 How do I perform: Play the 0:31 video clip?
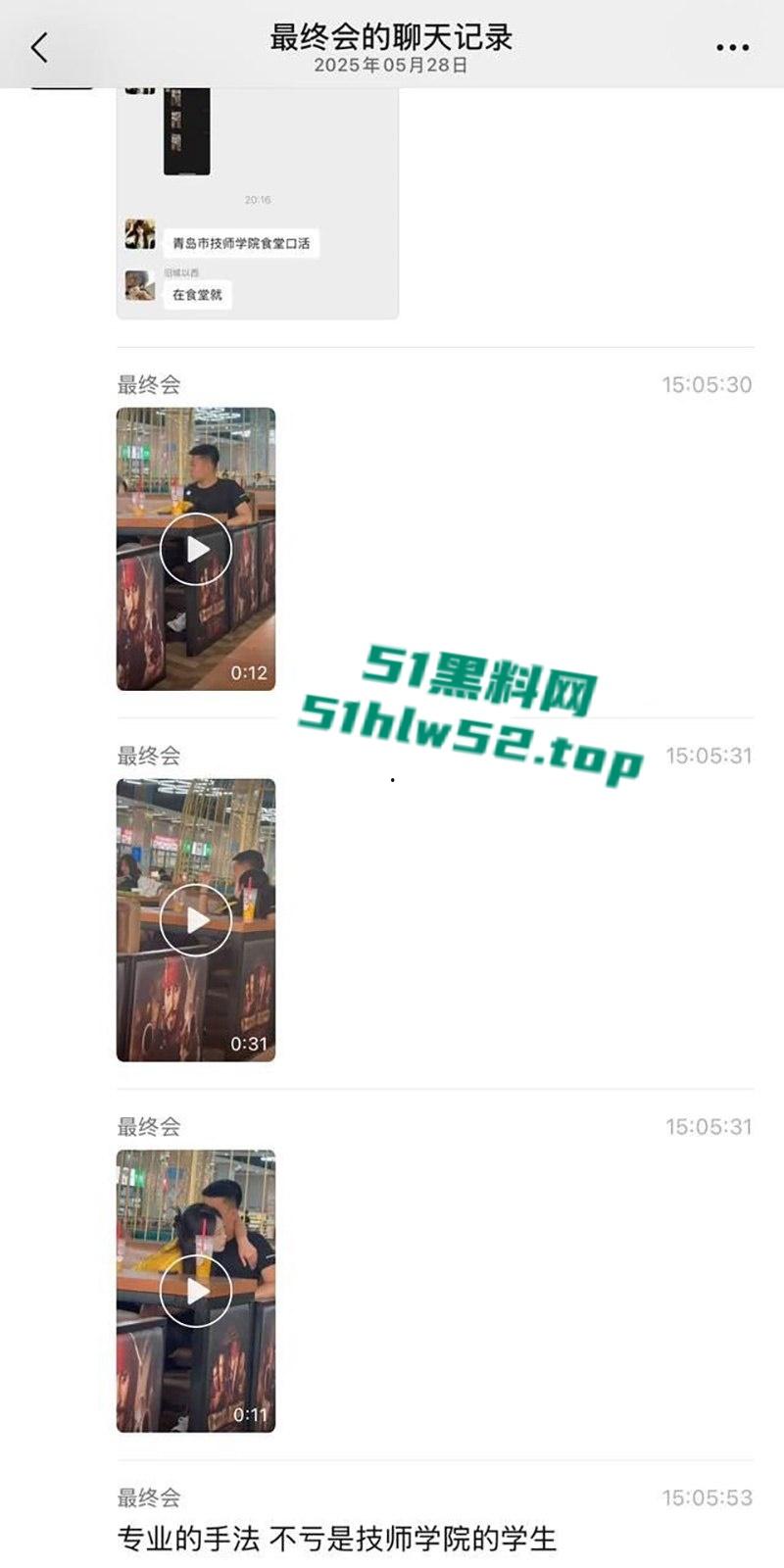click(196, 920)
